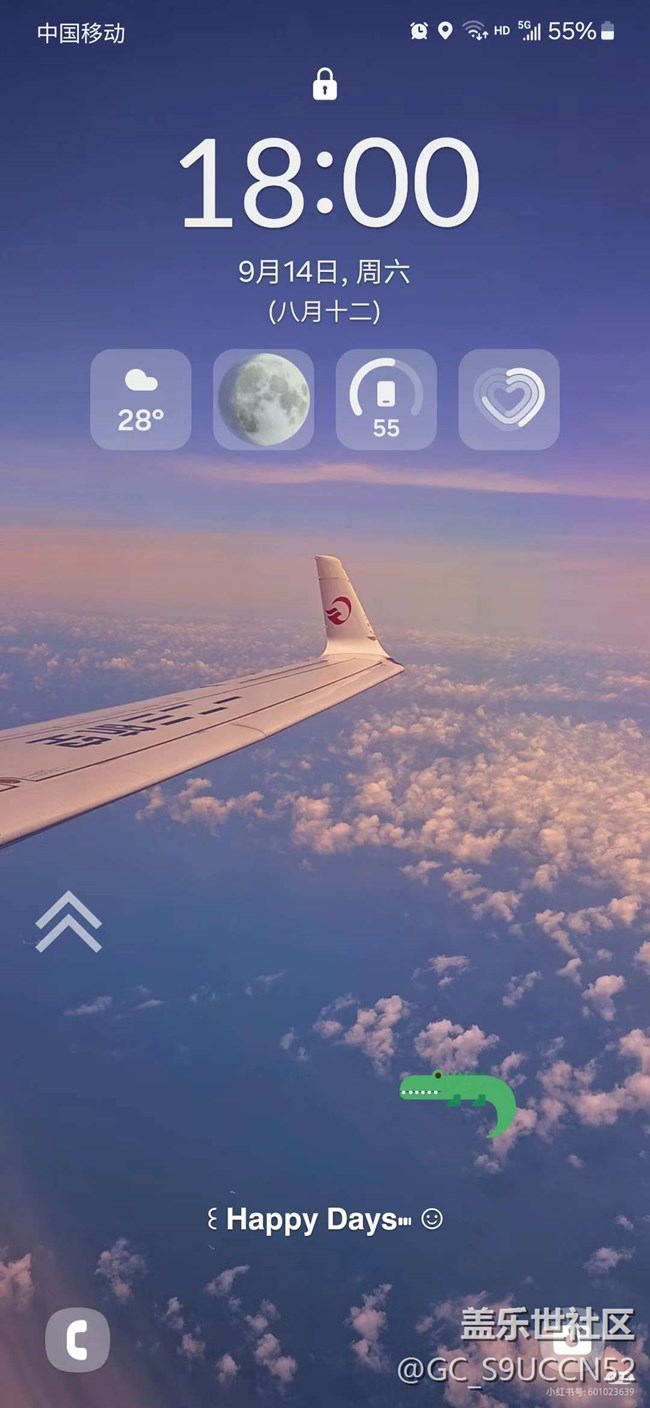This screenshot has height=1408, width=650.
Task: Open the moon phase widget
Action: coord(264,399)
